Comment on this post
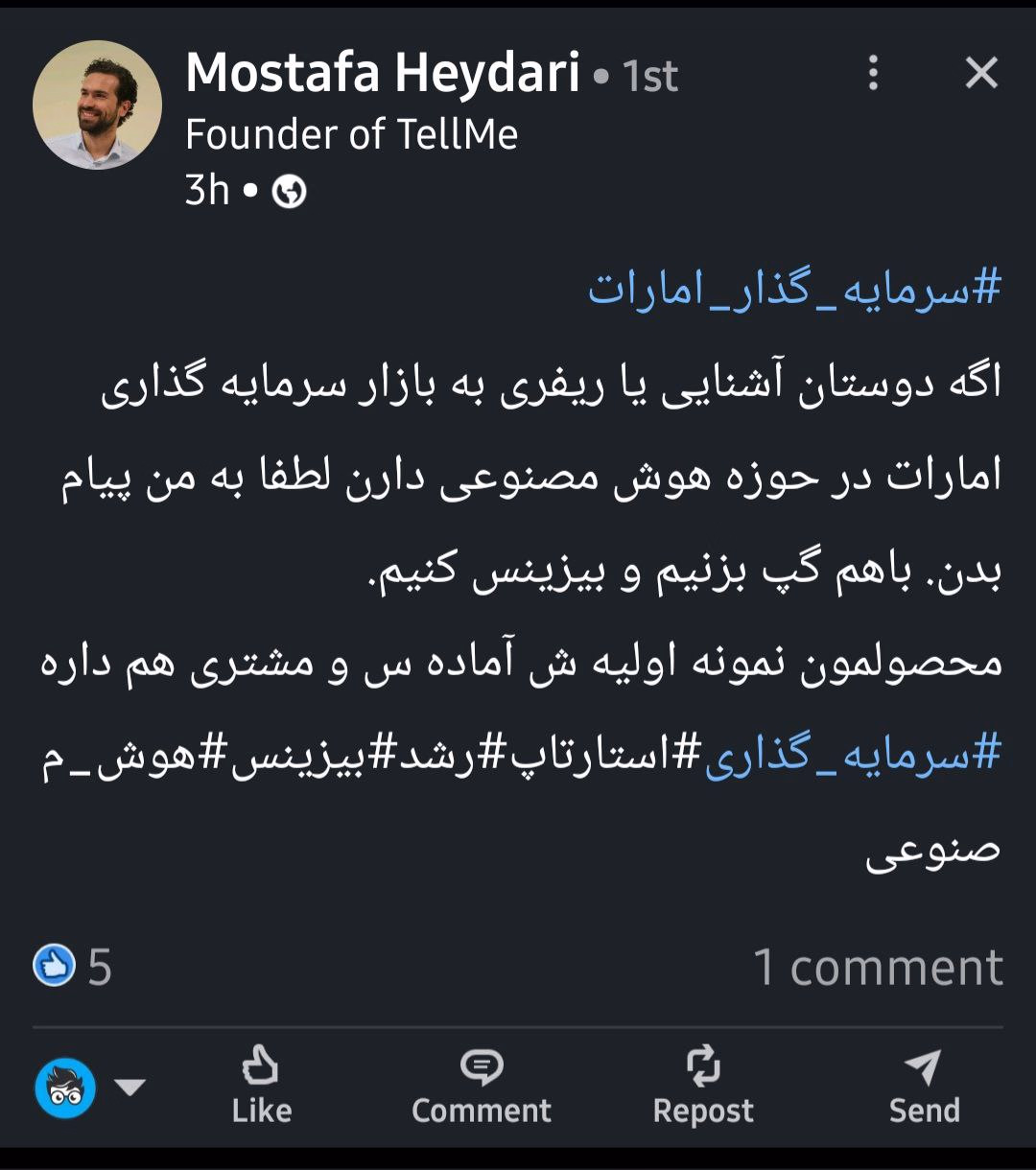 (x=482, y=1087)
